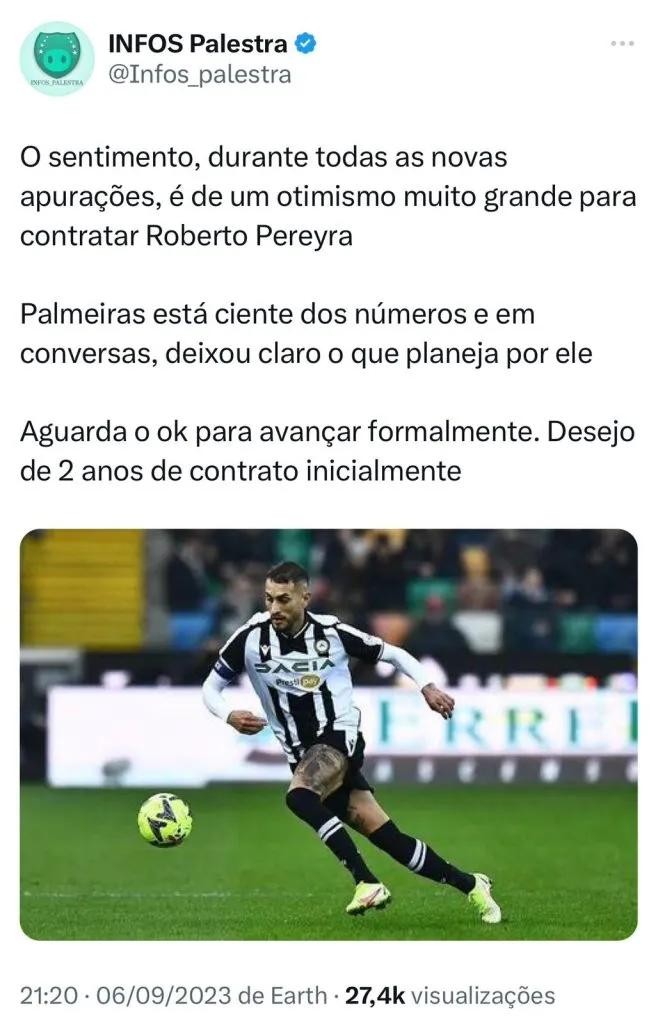View the 27,4k visualizações stats
Screen dimensions: 658x1024
(450, 995)
